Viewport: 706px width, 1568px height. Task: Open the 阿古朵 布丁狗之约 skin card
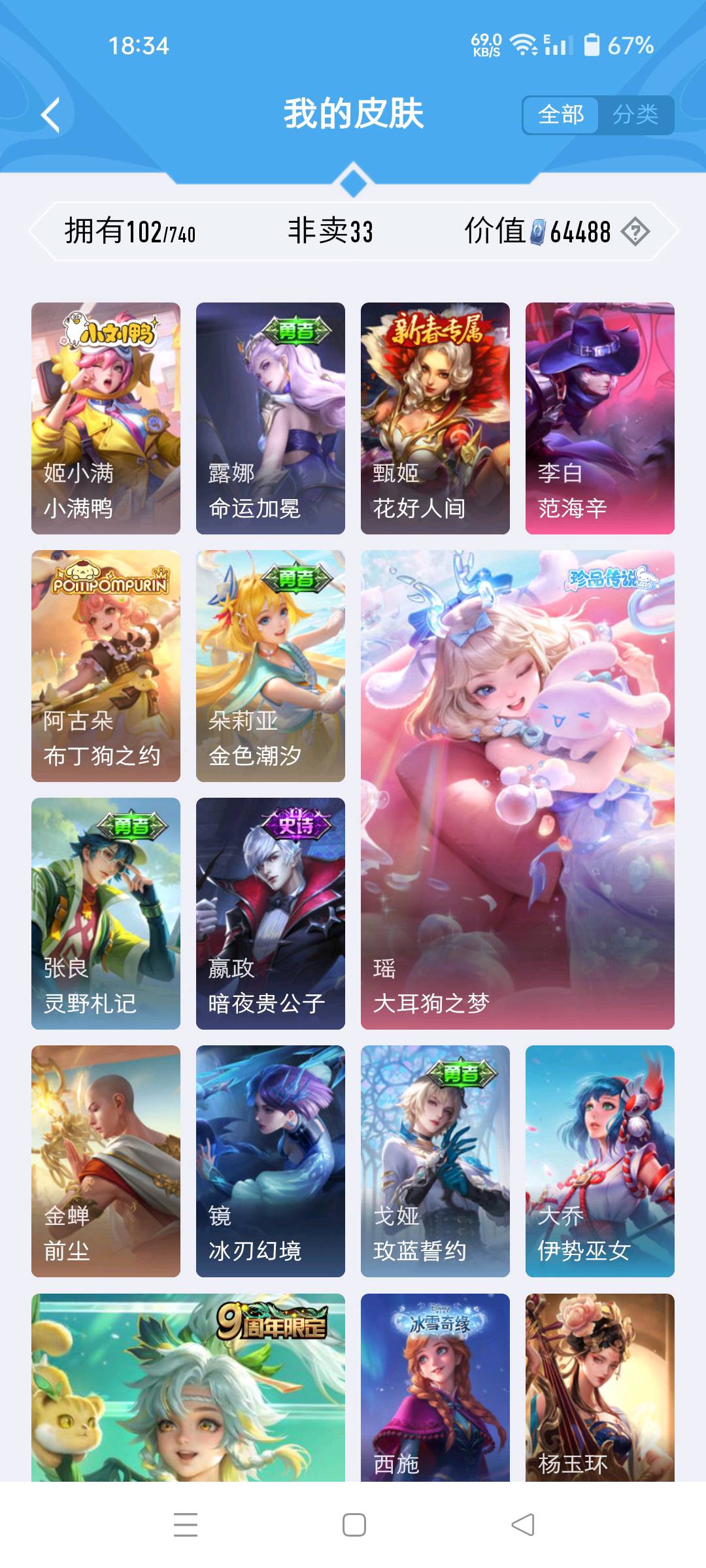click(106, 666)
